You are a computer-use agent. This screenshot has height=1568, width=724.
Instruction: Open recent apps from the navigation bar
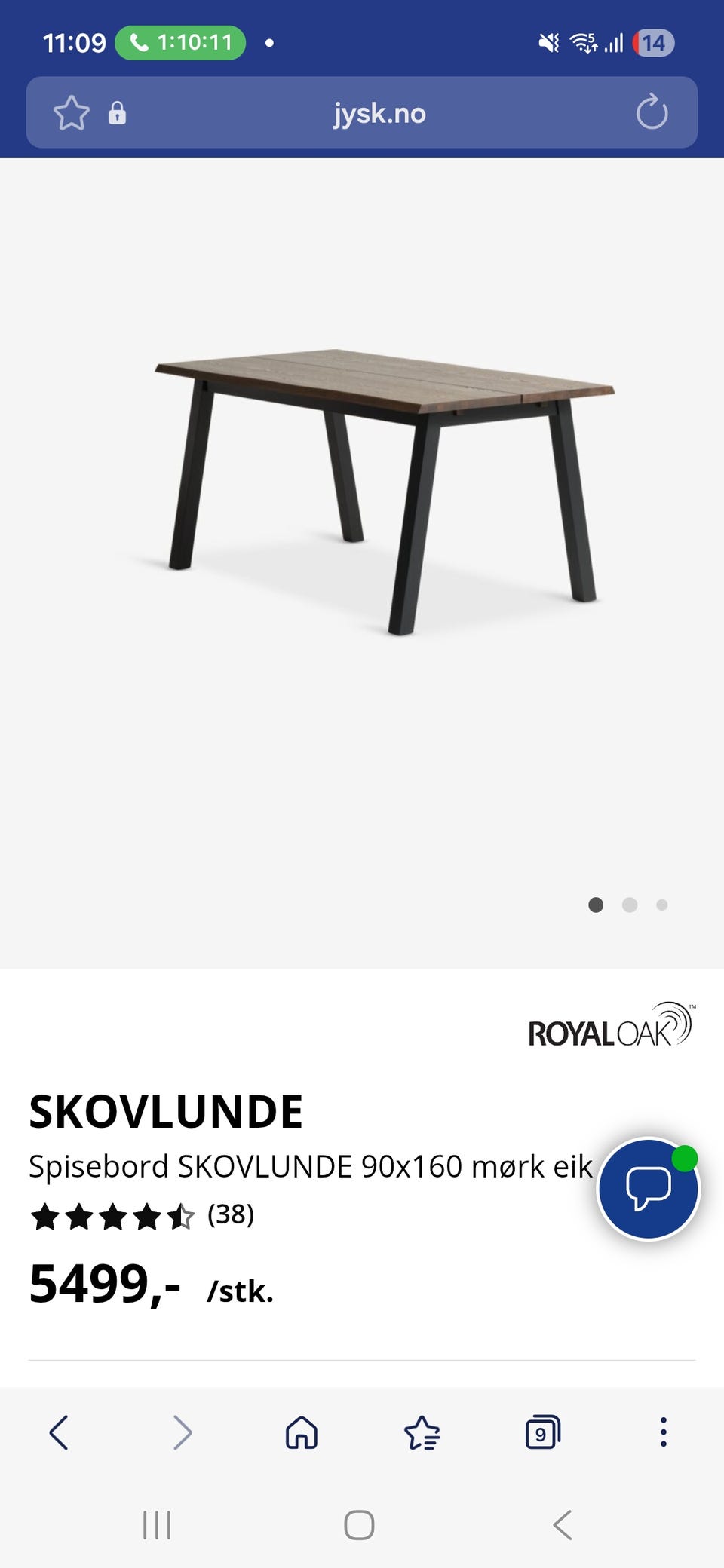[157, 1525]
